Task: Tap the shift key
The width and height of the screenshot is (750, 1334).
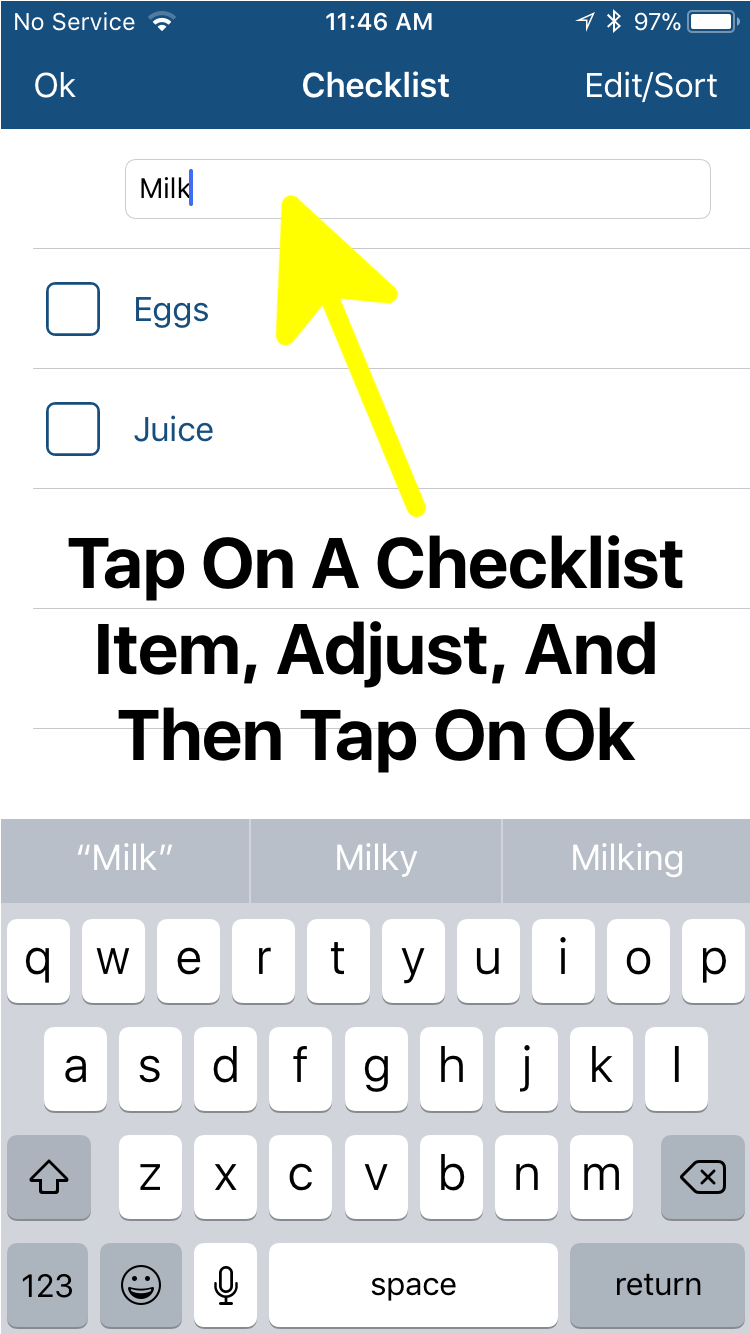Action: click(x=49, y=1177)
